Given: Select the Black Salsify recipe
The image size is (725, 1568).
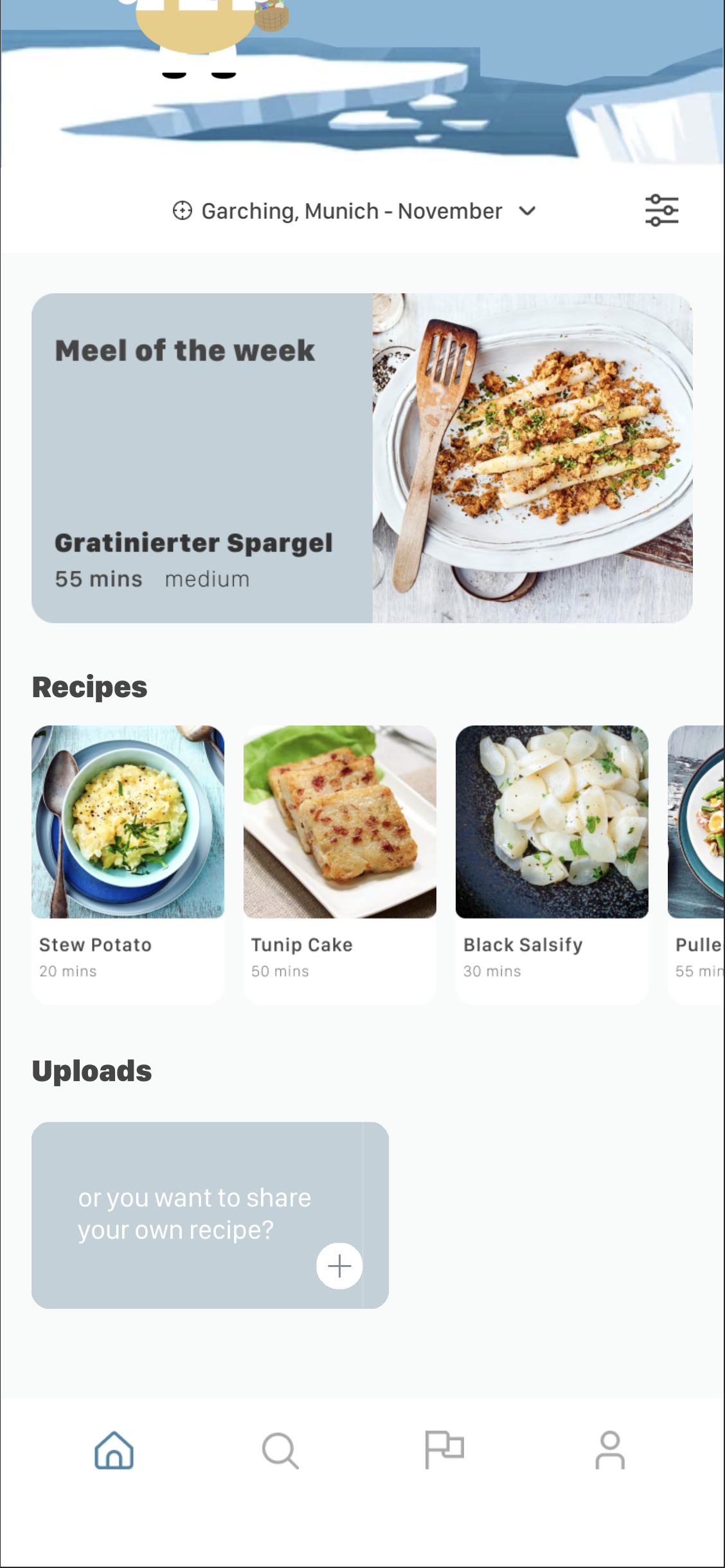Looking at the screenshot, I should point(552,864).
